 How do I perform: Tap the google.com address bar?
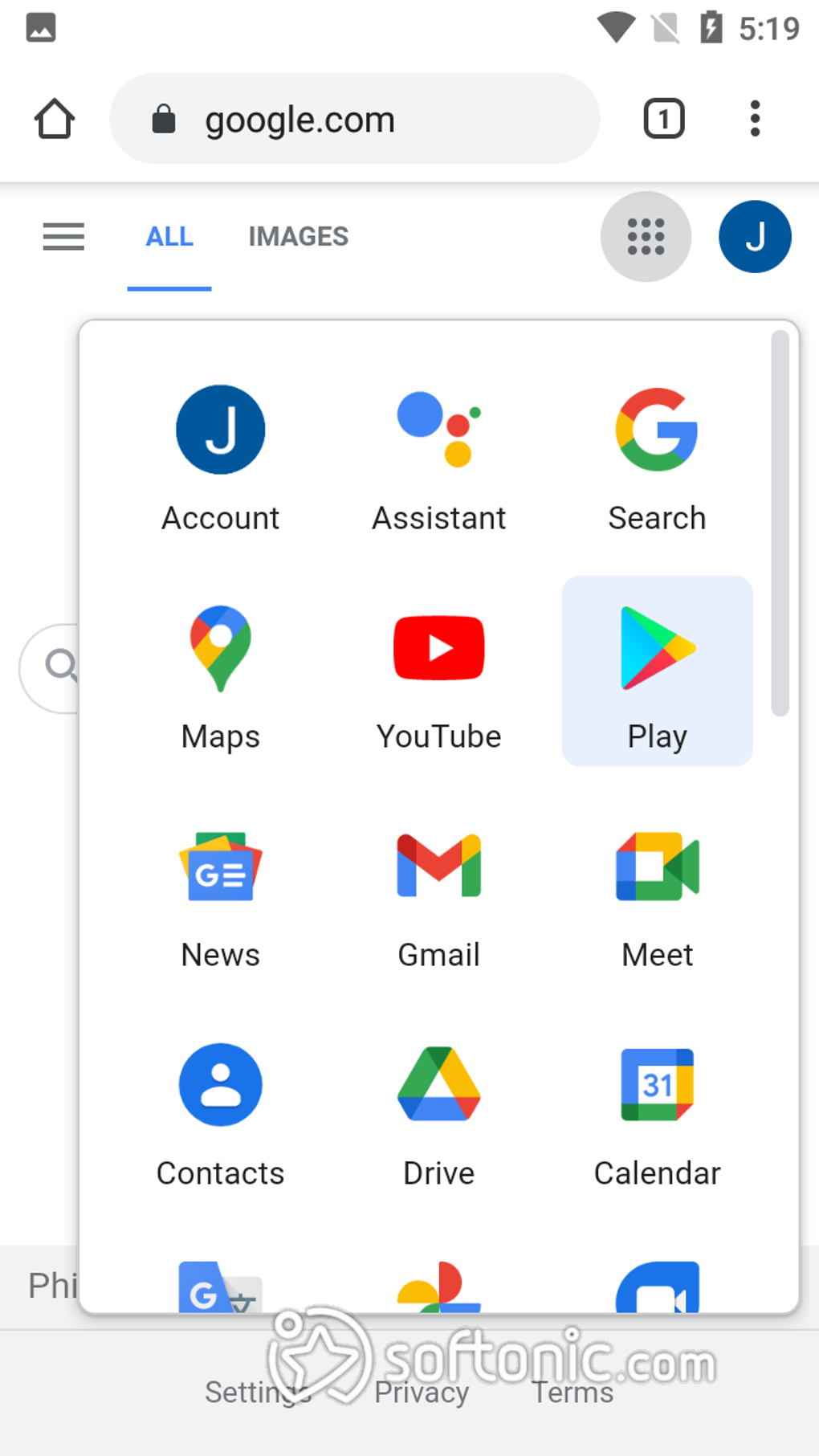pyautogui.click(x=353, y=119)
